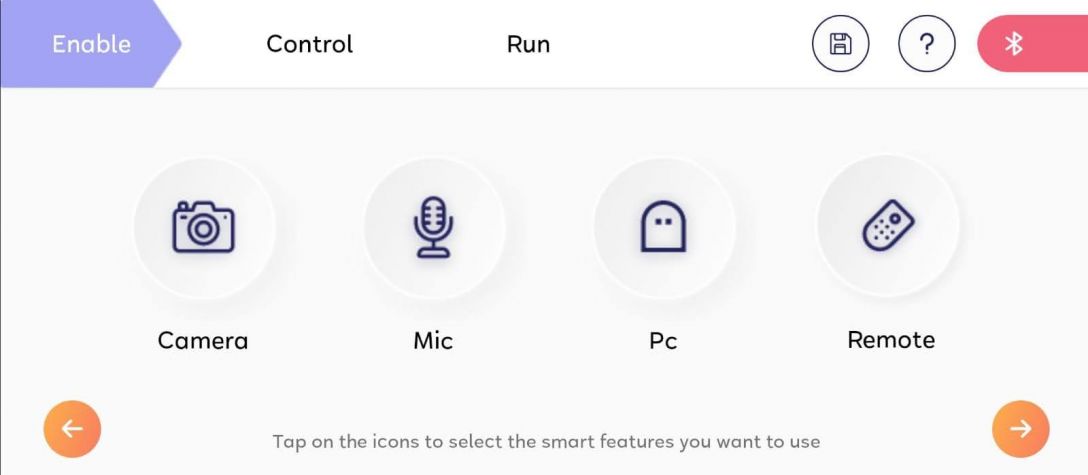The image size is (1088, 475).
Task: Open help via the question mark
Action: [926, 44]
